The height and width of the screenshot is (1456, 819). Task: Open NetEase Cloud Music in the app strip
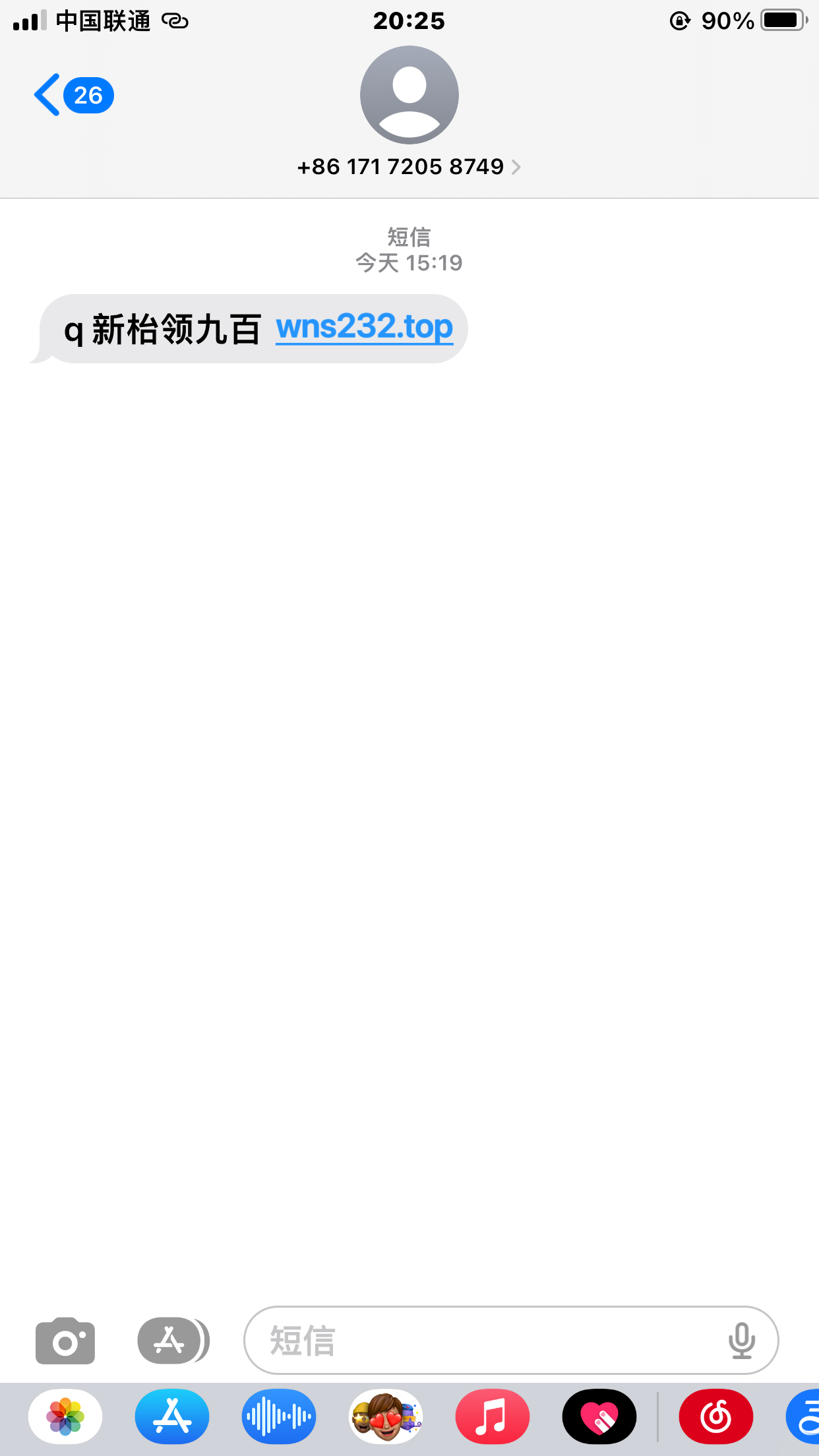715,1416
